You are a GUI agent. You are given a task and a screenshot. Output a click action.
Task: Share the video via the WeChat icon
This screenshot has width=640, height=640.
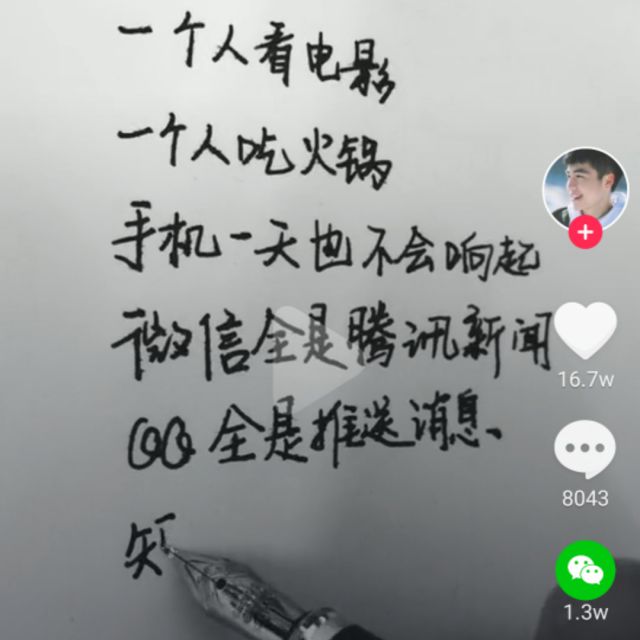click(585, 570)
